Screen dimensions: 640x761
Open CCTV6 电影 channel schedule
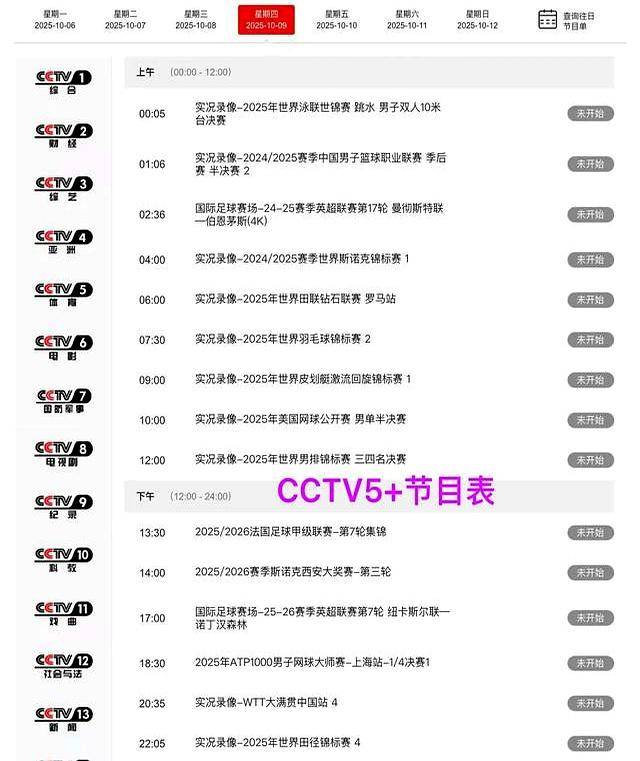(64, 348)
